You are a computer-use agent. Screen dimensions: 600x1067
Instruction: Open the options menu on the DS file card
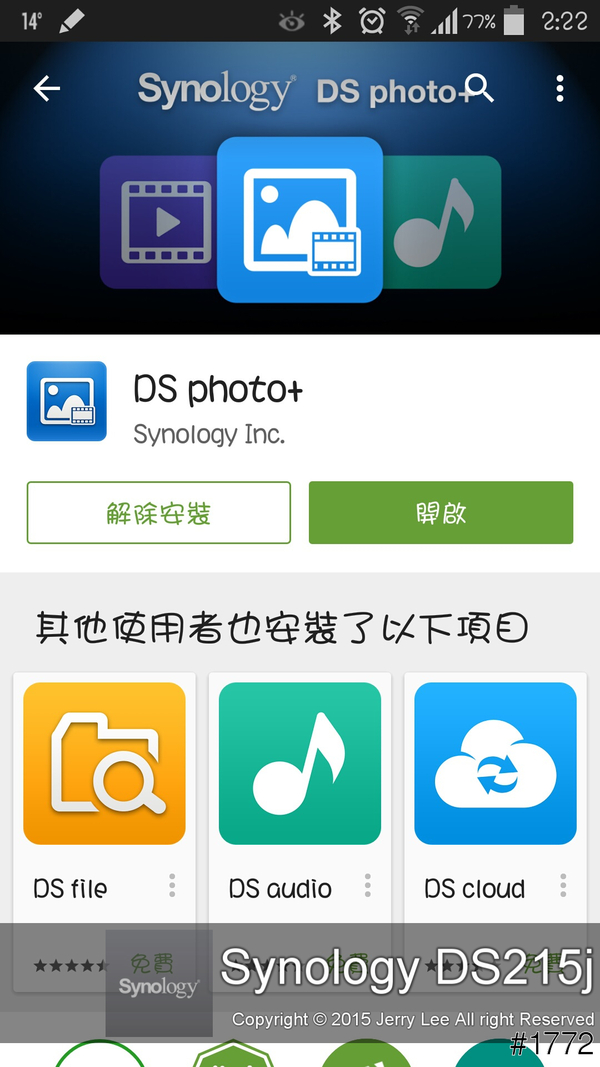pyautogui.click(x=172, y=885)
